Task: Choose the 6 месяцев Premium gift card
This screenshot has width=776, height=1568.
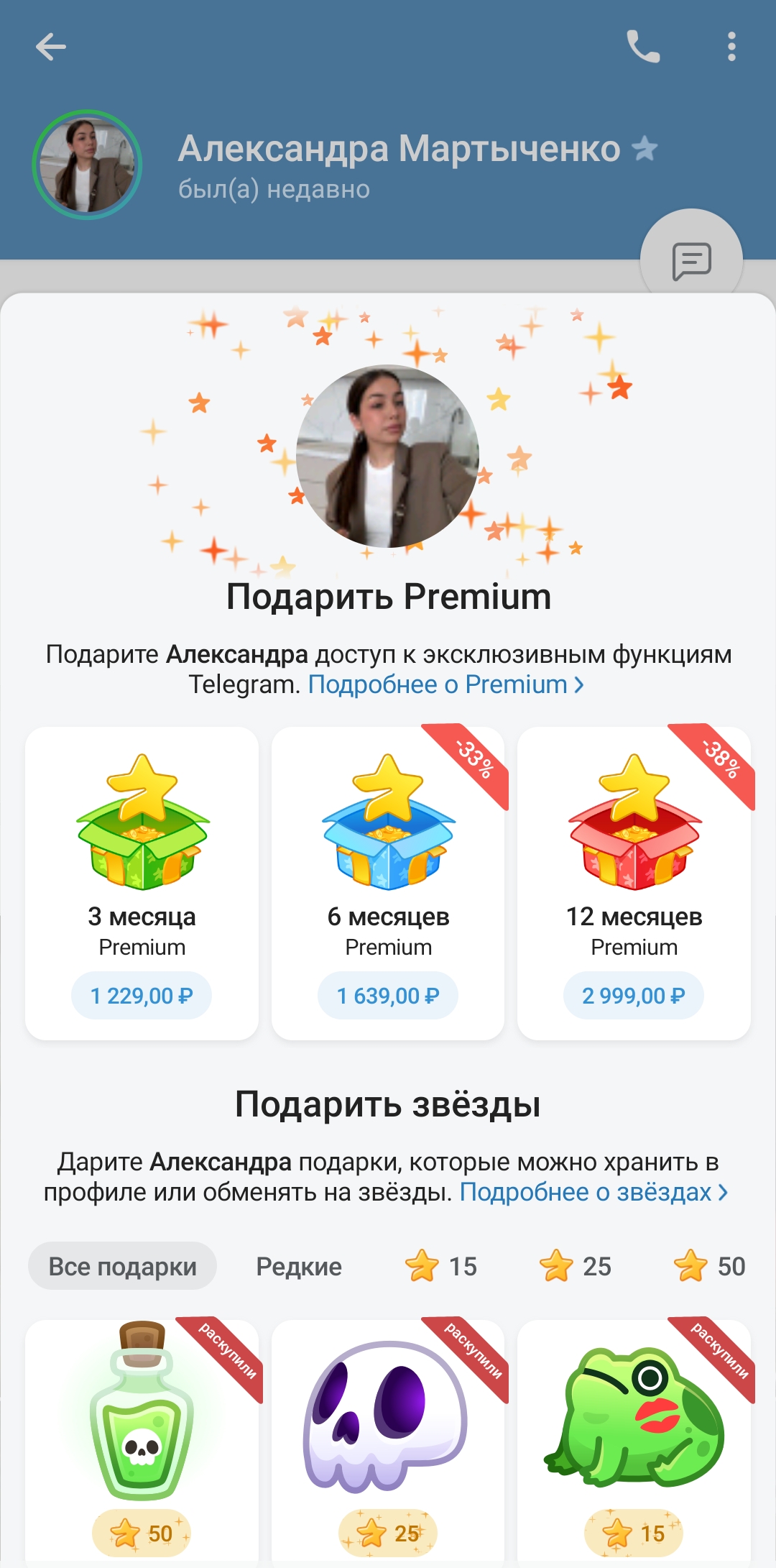Action: (x=388, y=883)
